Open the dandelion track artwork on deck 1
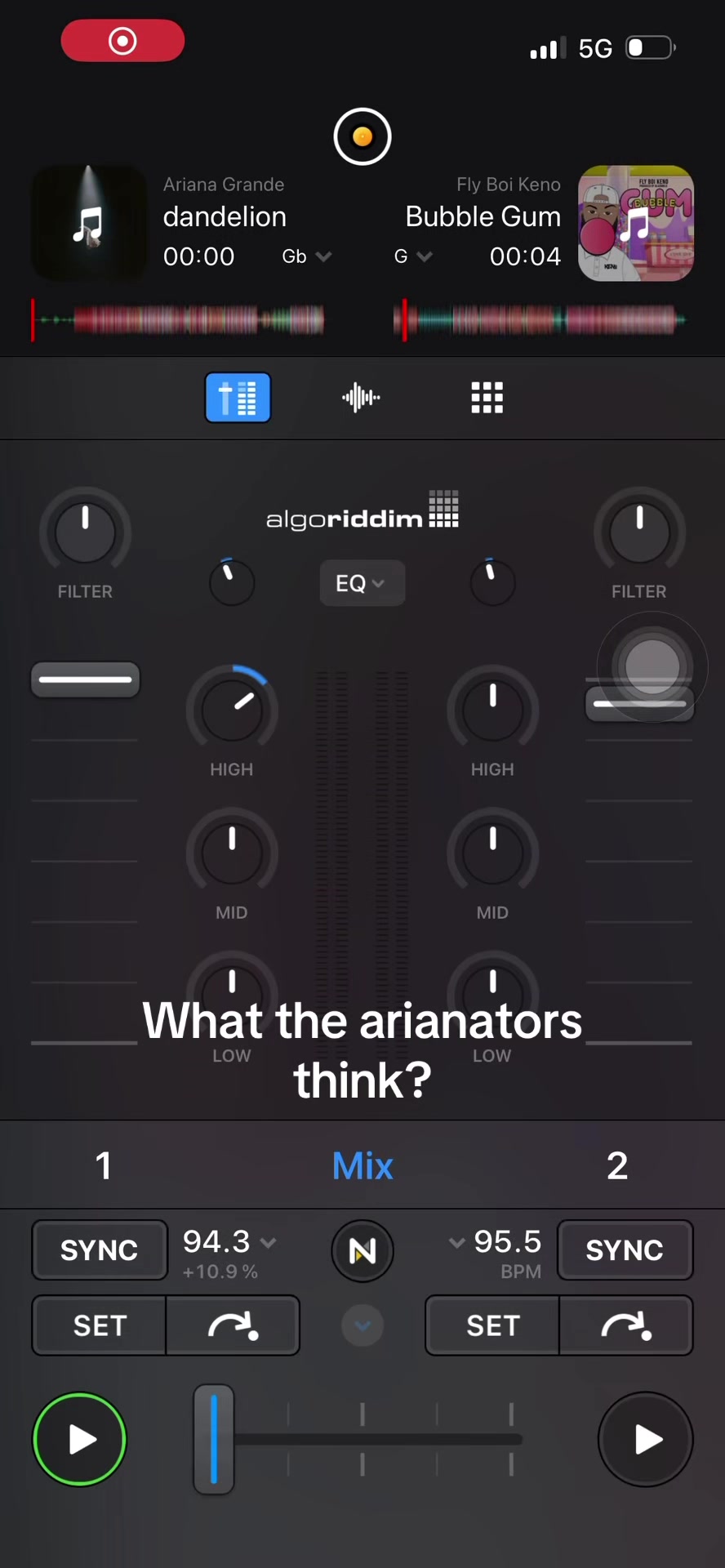Image resolution: width=725 pixels, height=1568 pixels. tap(89, 223)
